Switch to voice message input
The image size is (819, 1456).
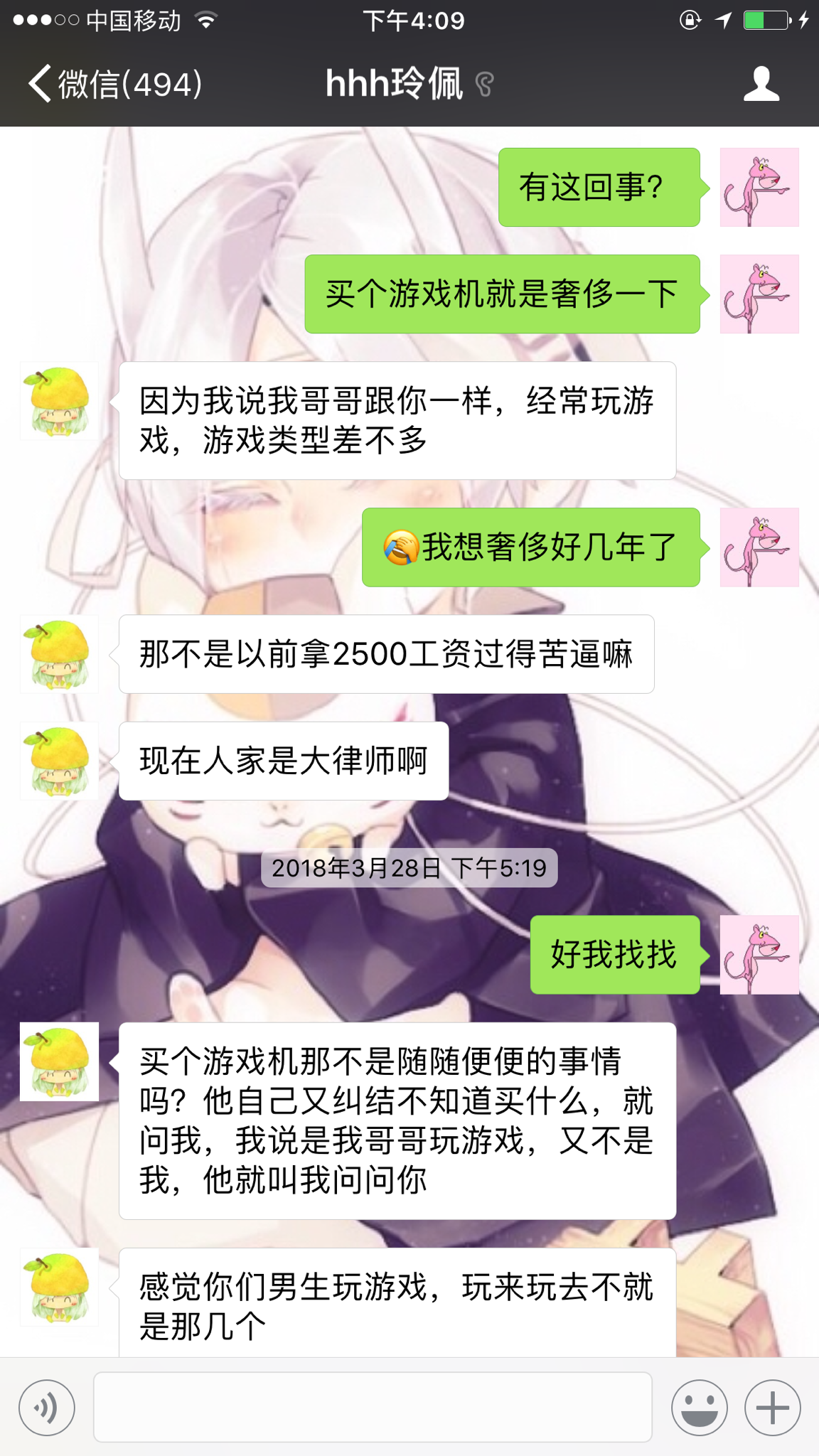[x=47, y=1407]
